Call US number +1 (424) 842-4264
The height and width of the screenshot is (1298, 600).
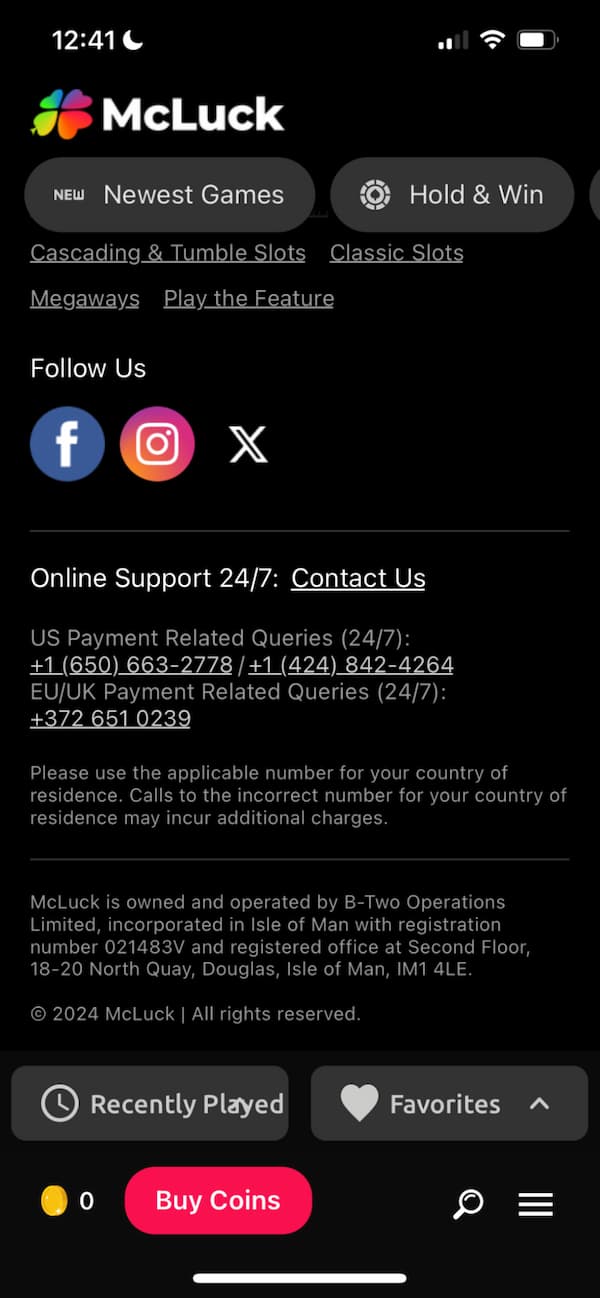point(351,665)
